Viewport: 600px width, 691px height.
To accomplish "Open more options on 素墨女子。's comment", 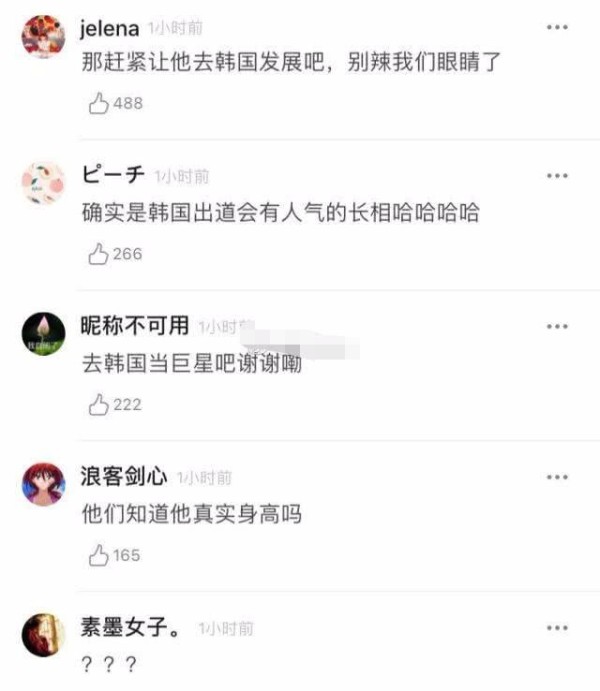I will click(557, 628).
